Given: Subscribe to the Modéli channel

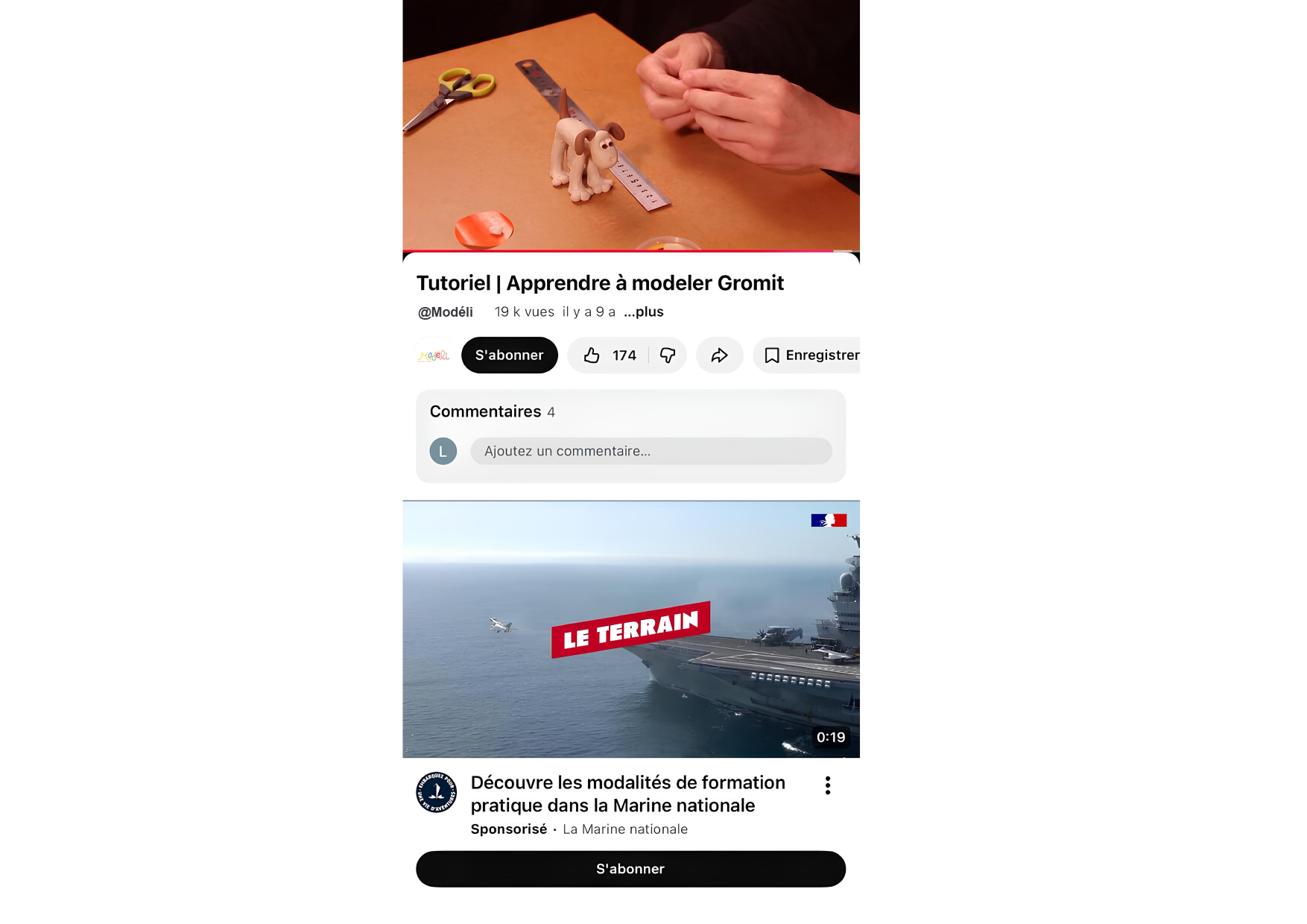Looking at the screenshot, I should coord(509,355).
